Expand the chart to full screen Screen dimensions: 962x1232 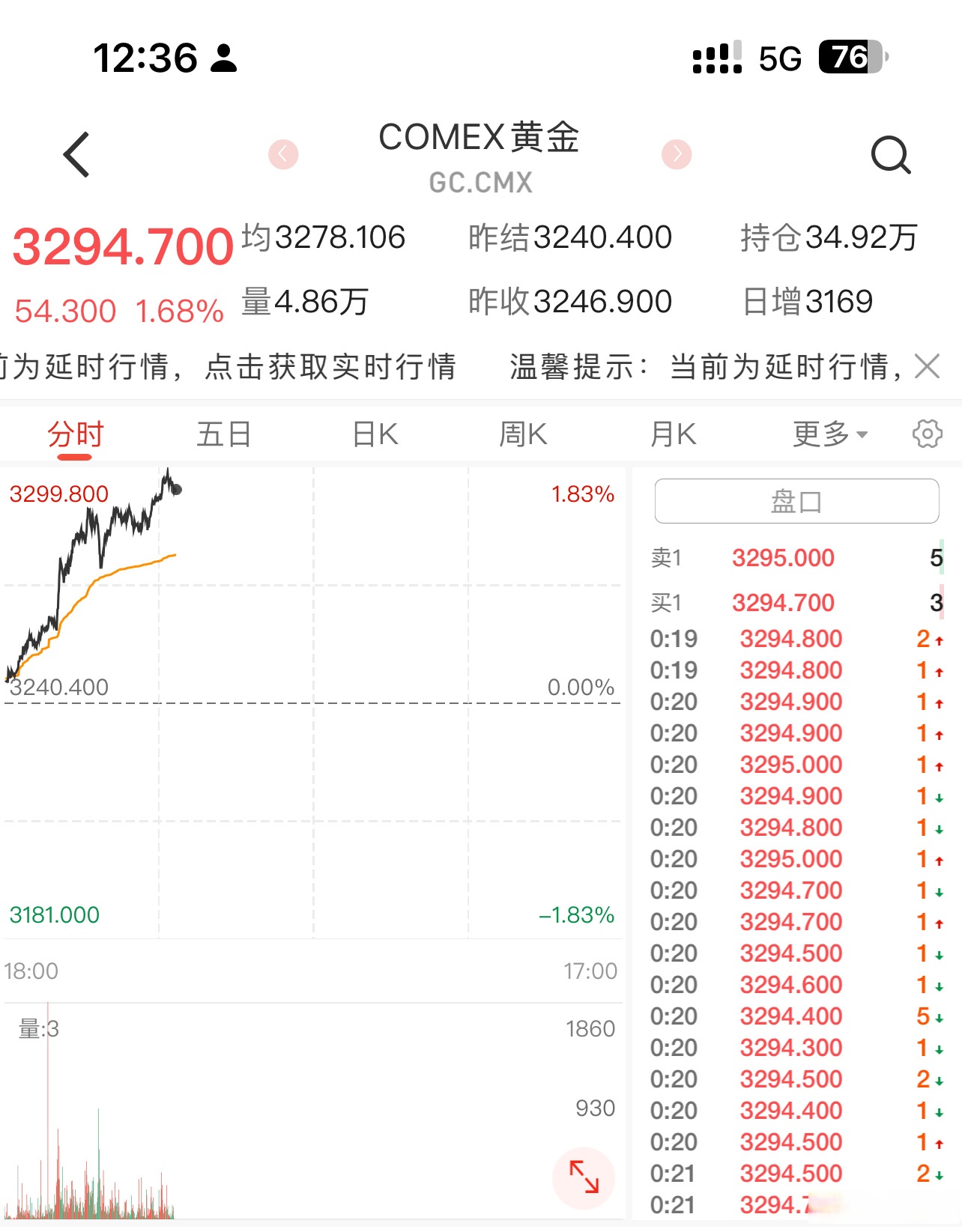[584, 1177]
